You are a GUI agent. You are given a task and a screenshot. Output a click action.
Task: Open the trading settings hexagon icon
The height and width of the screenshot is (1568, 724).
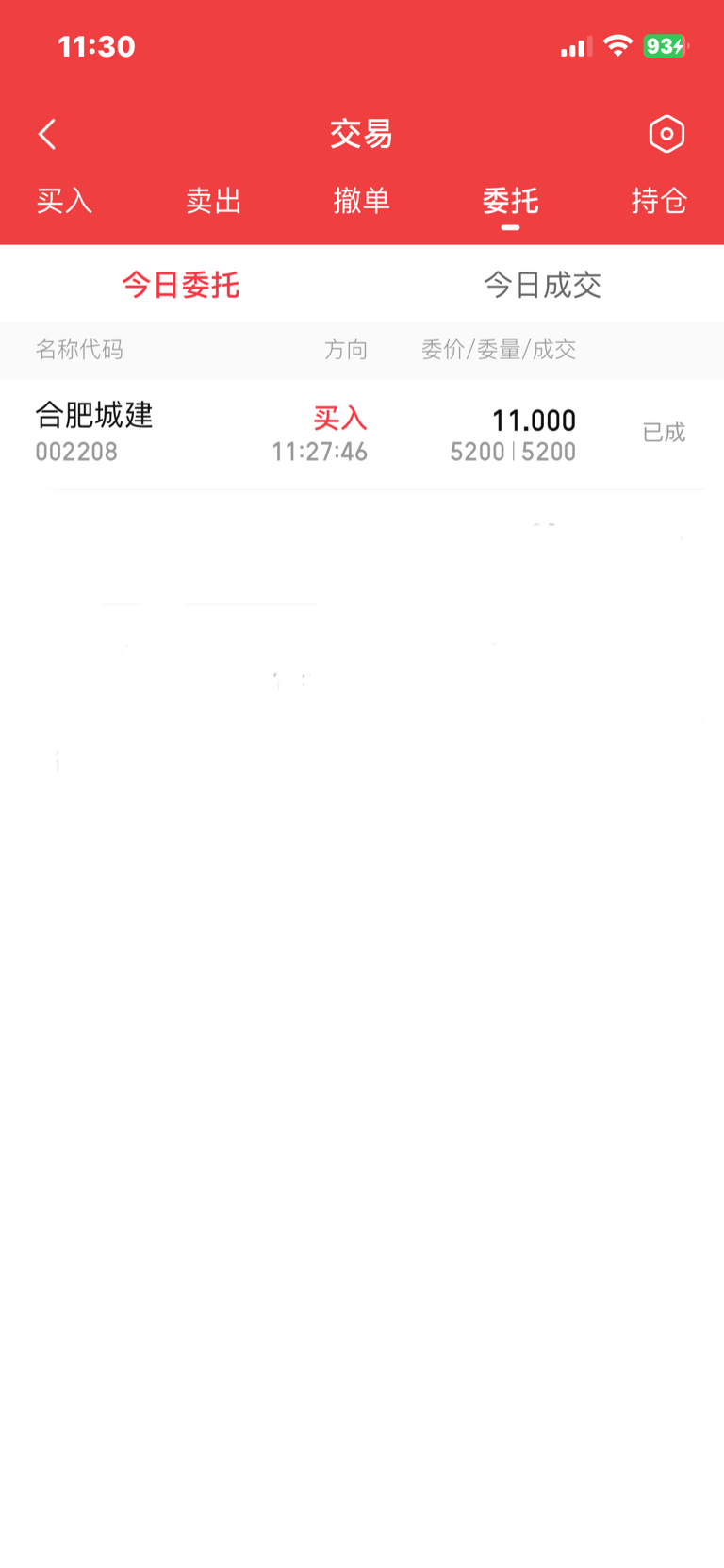[666, 134]
